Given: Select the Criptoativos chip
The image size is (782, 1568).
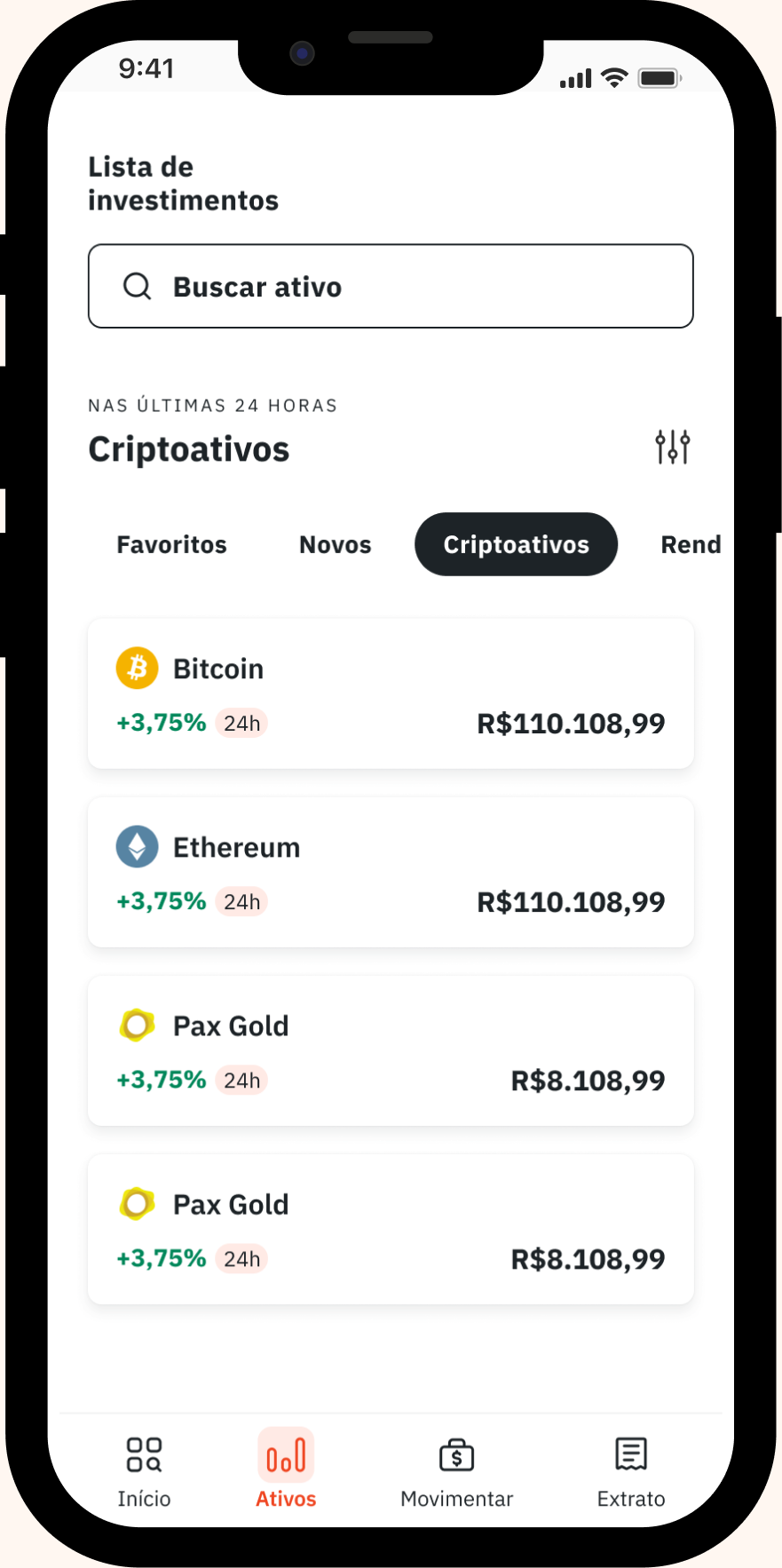Looking at the screenshot, I should pos(517,544).
